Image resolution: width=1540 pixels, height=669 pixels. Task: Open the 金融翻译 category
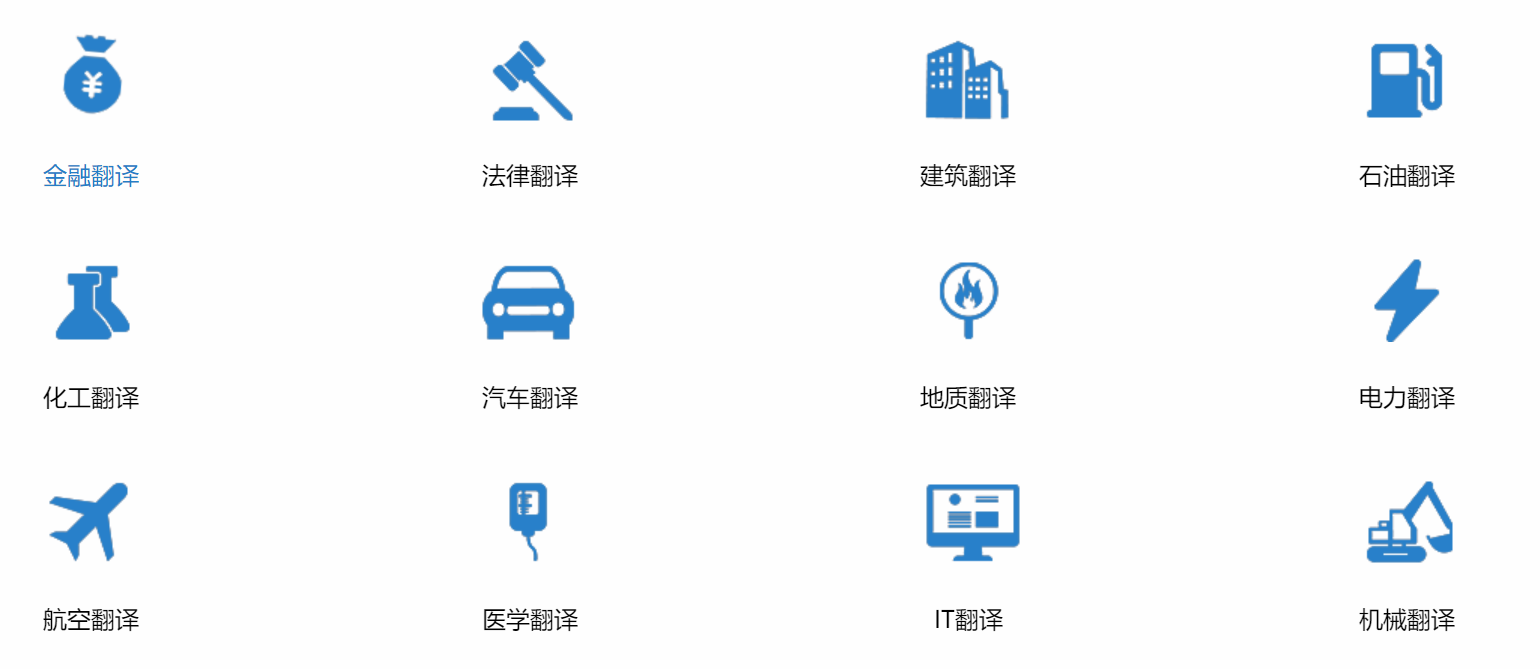(91, 176)
